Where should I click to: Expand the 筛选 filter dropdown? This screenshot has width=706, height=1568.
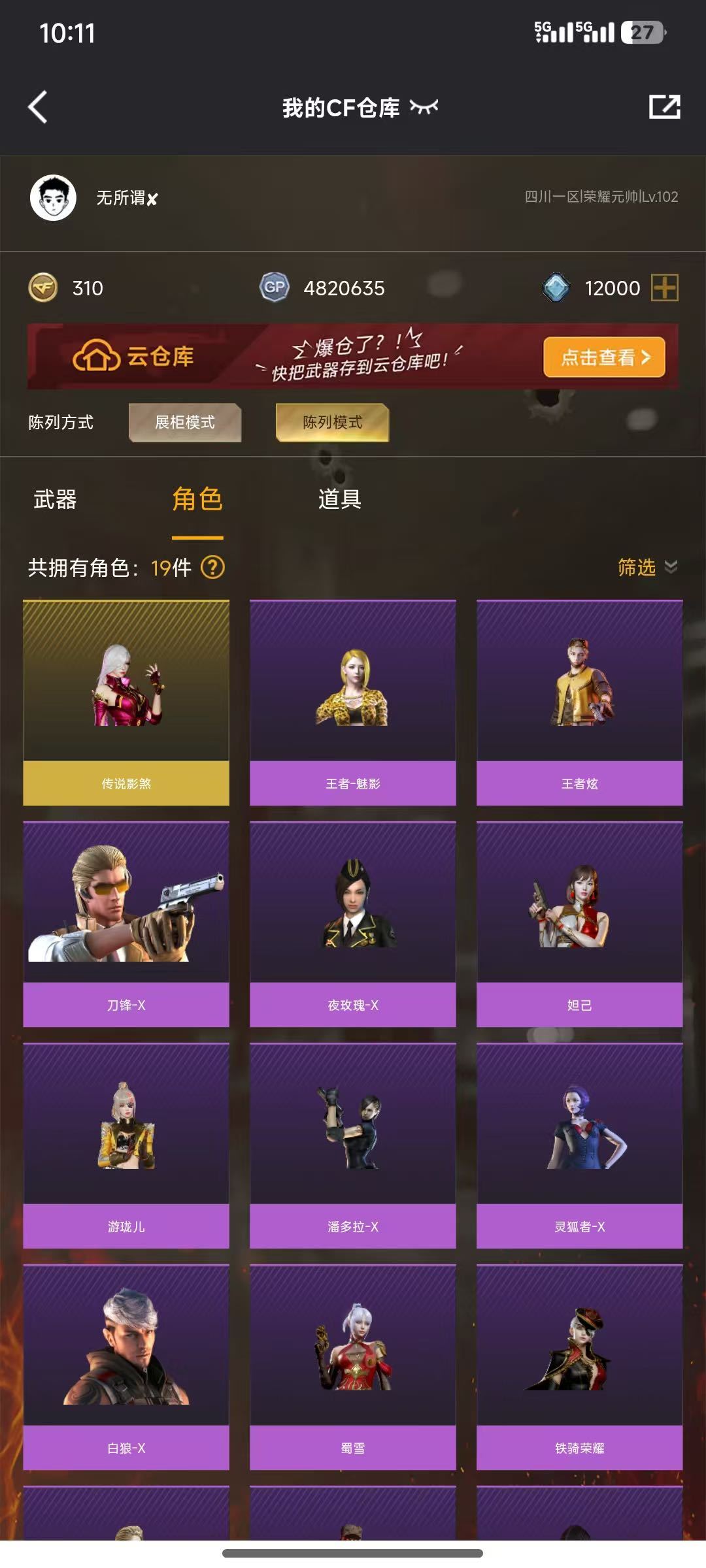point(647,567)
